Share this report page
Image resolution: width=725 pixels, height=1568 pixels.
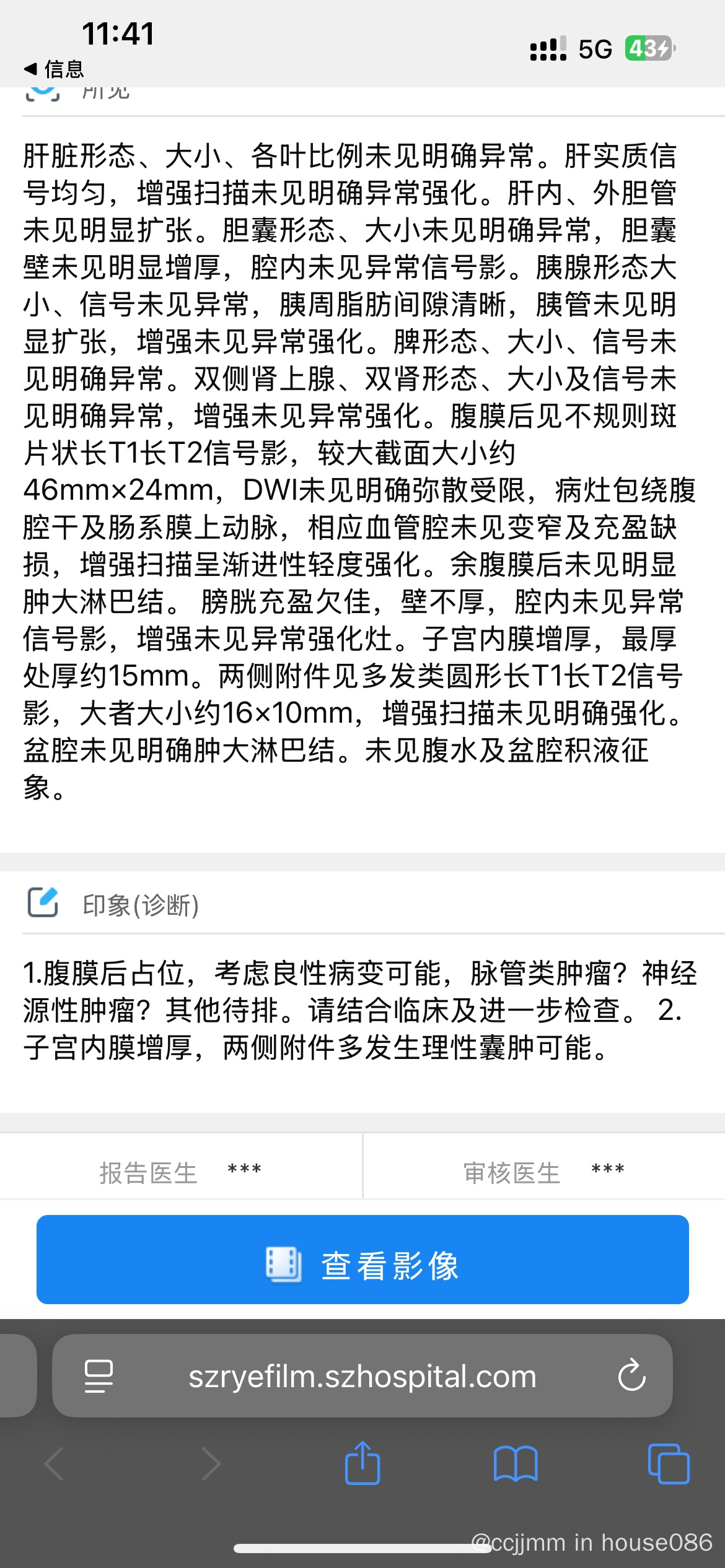click(x=362, y=1464)
